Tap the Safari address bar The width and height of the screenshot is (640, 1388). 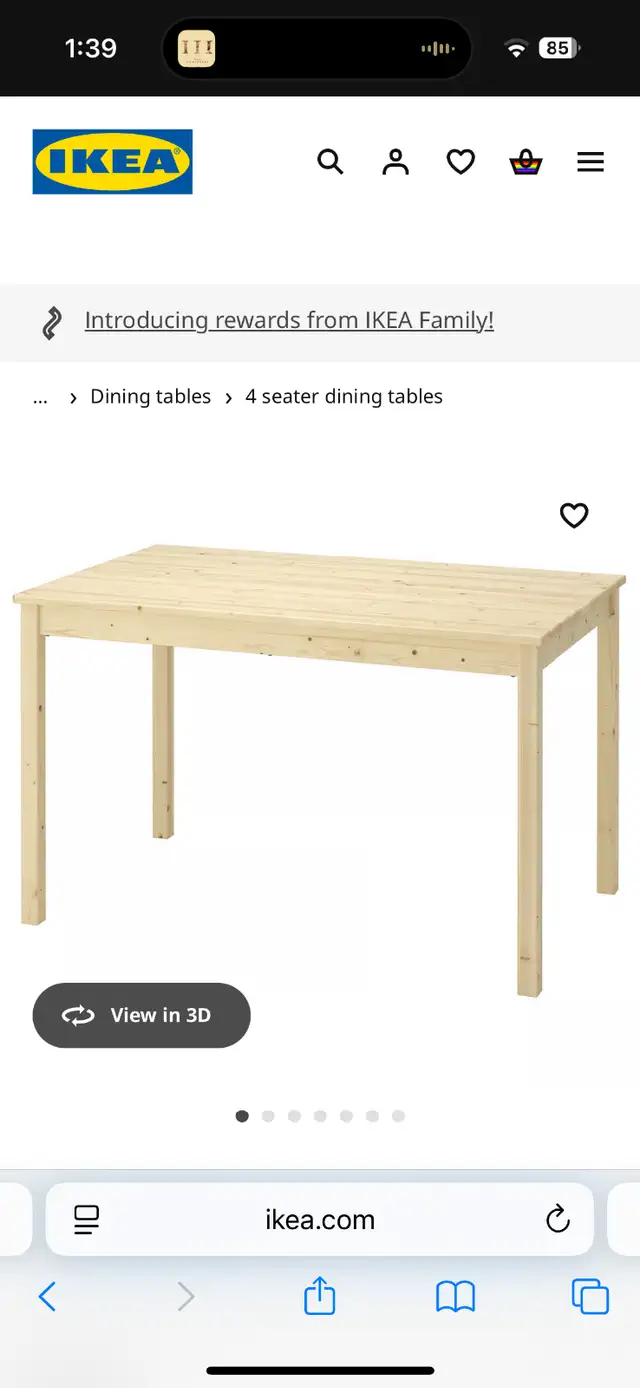click(x=320, y=1219)
